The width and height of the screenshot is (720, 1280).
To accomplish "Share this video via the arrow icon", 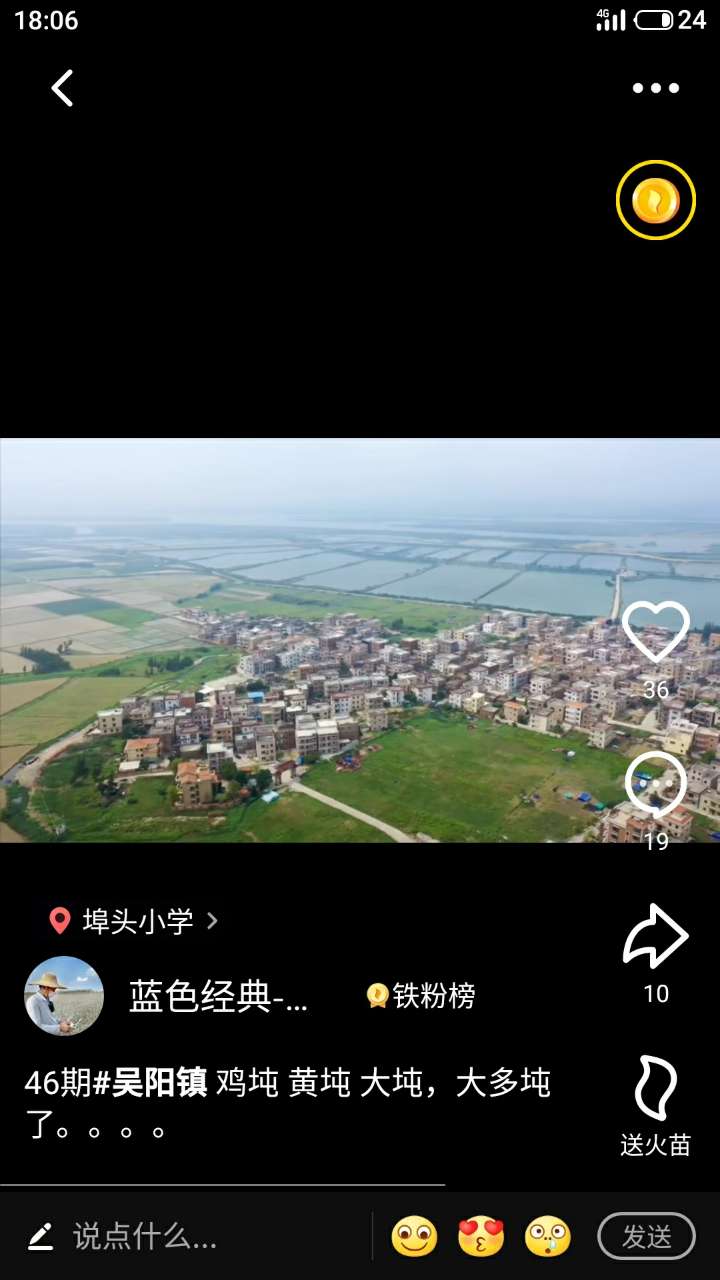I will [x=656, y=937].
